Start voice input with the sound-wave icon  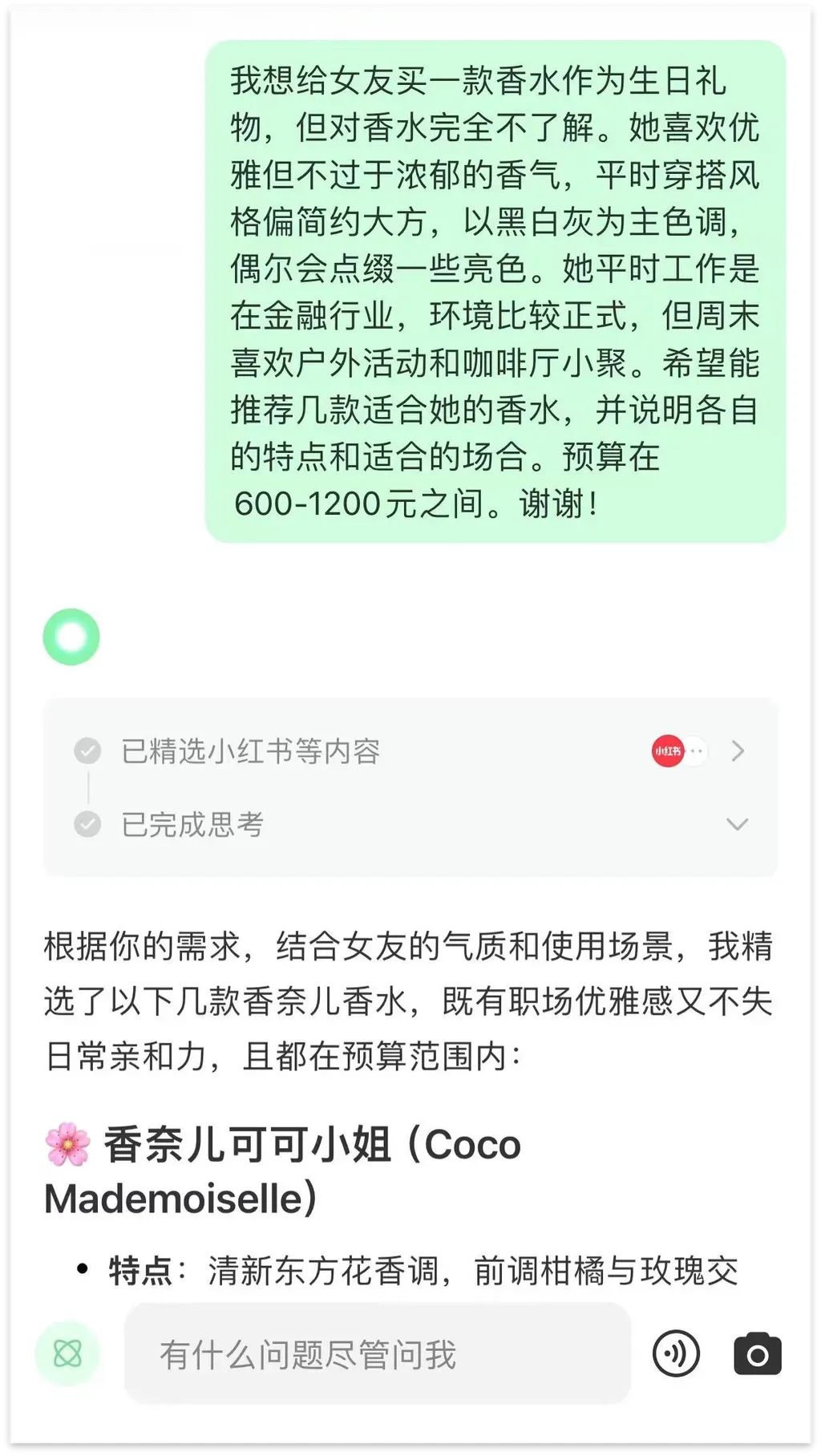(x=676, y=1354)
